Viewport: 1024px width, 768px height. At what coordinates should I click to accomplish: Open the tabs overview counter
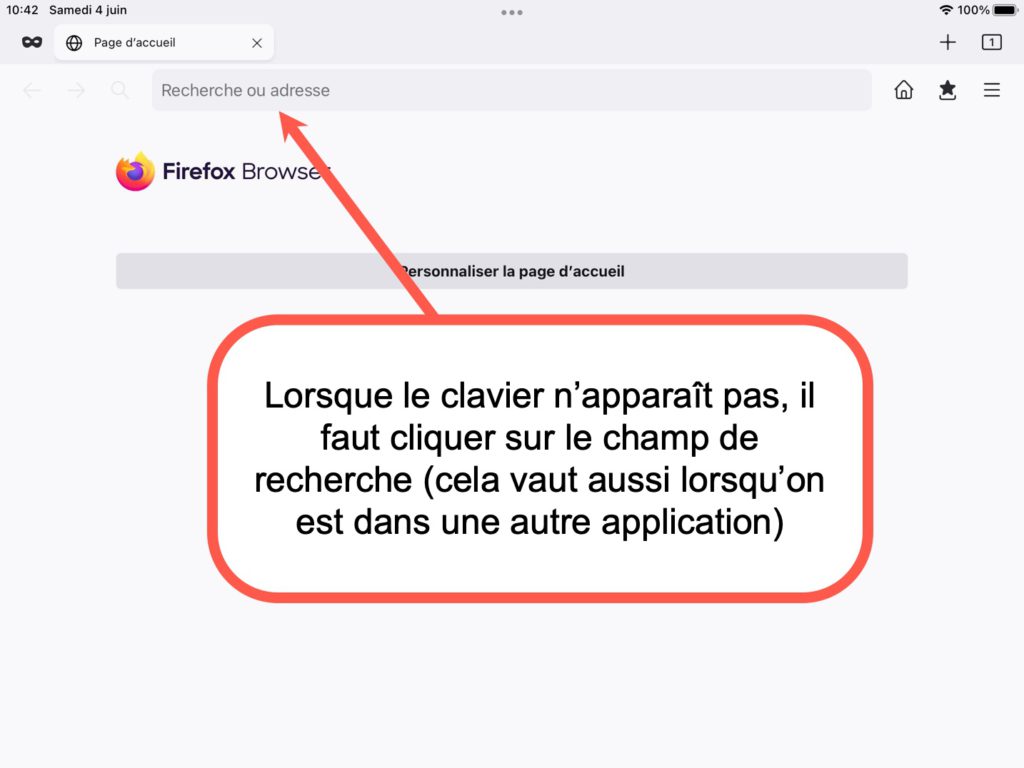pyautogui.click(x=991, y=42)
